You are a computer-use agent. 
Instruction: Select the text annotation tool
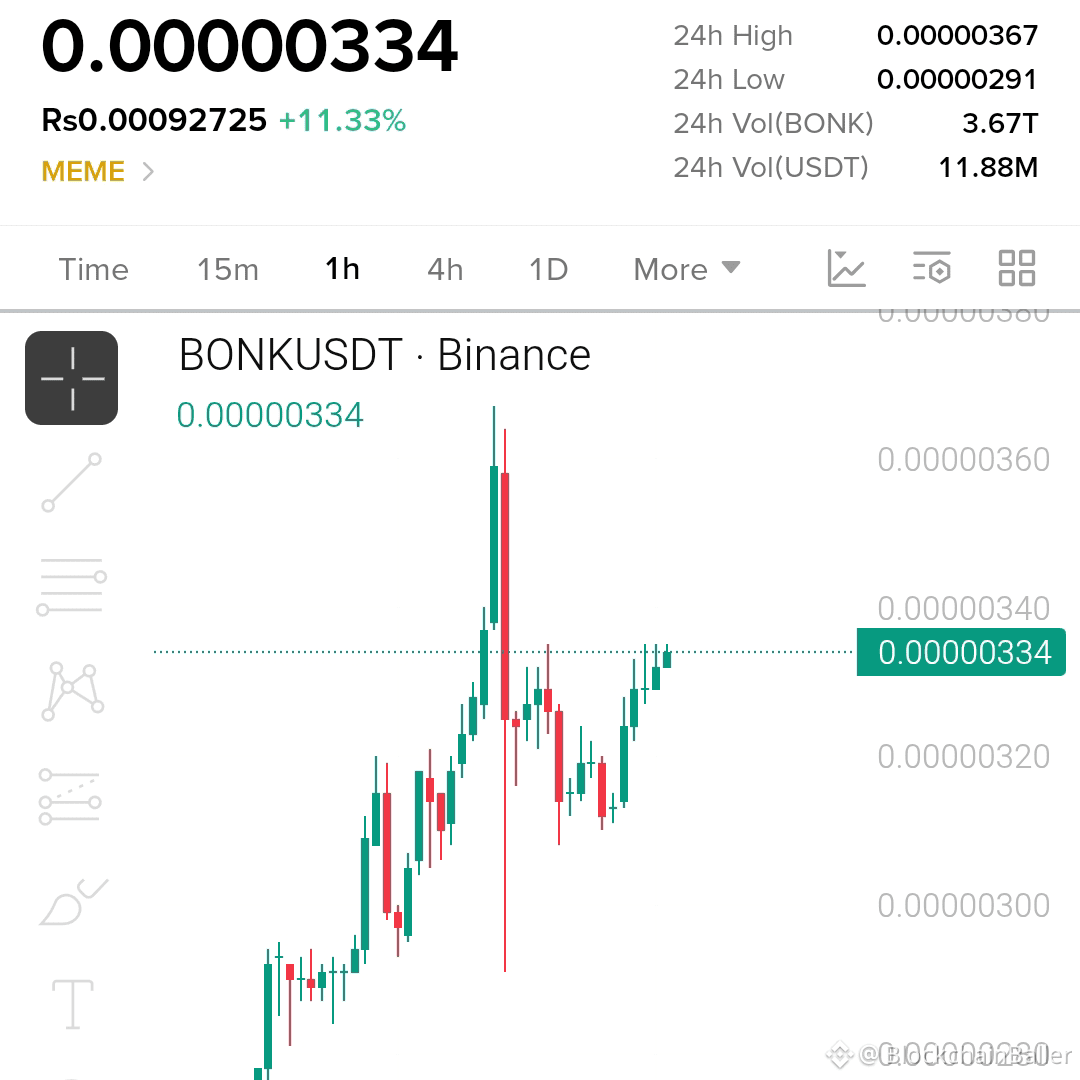(x=73, y=1004)
